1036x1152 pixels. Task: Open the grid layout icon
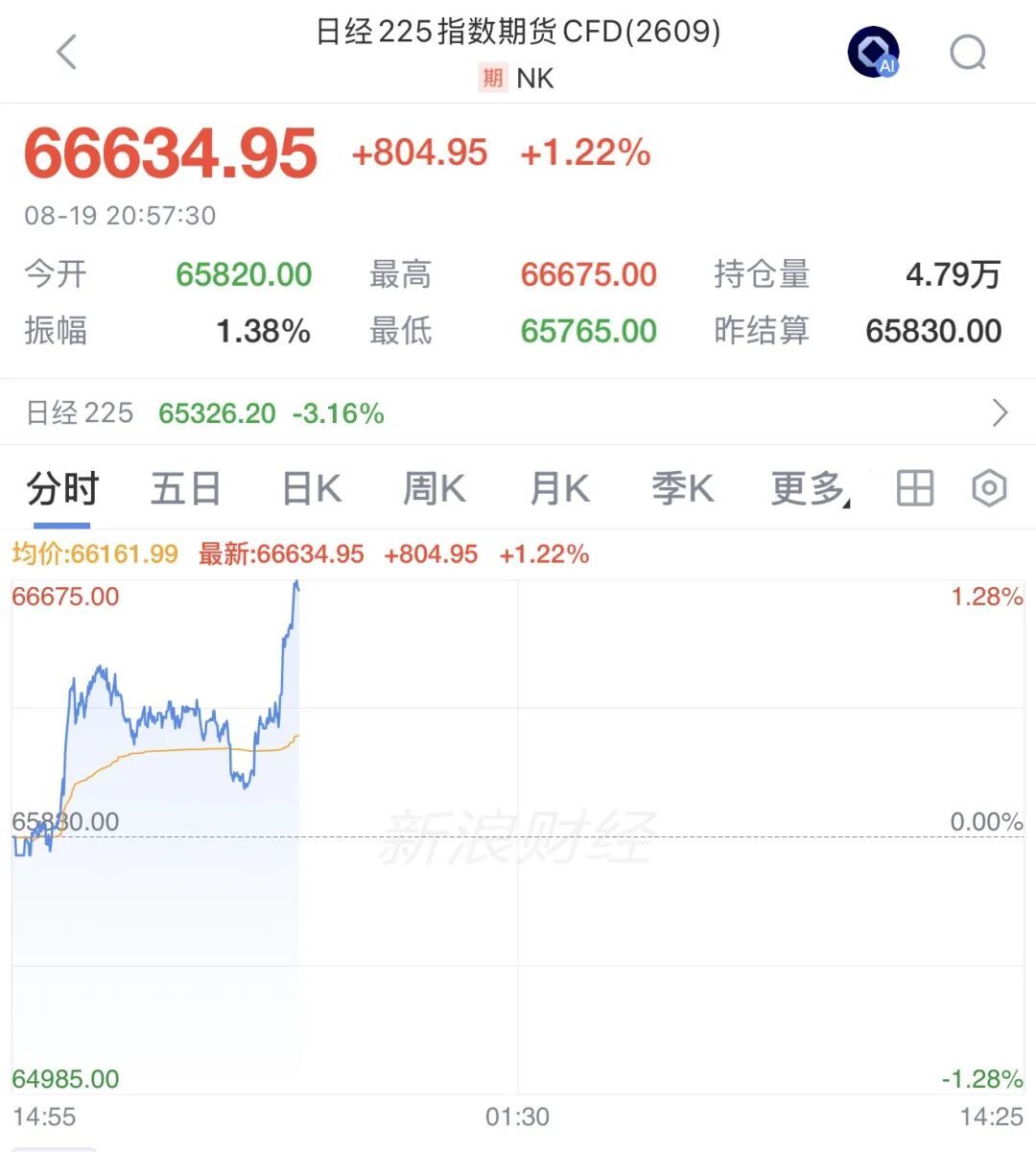(914, 489)
